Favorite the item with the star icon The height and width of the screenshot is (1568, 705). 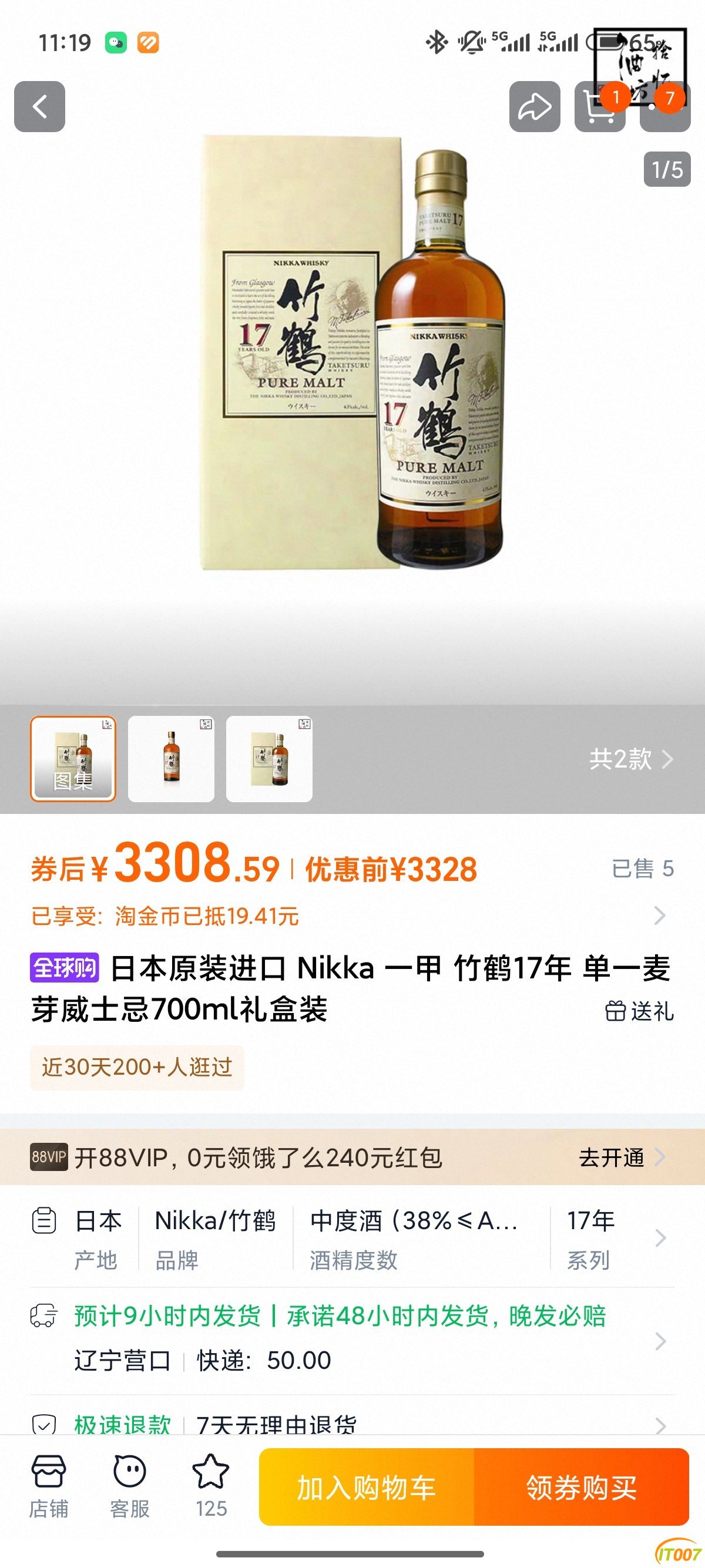coord(211,1486)
